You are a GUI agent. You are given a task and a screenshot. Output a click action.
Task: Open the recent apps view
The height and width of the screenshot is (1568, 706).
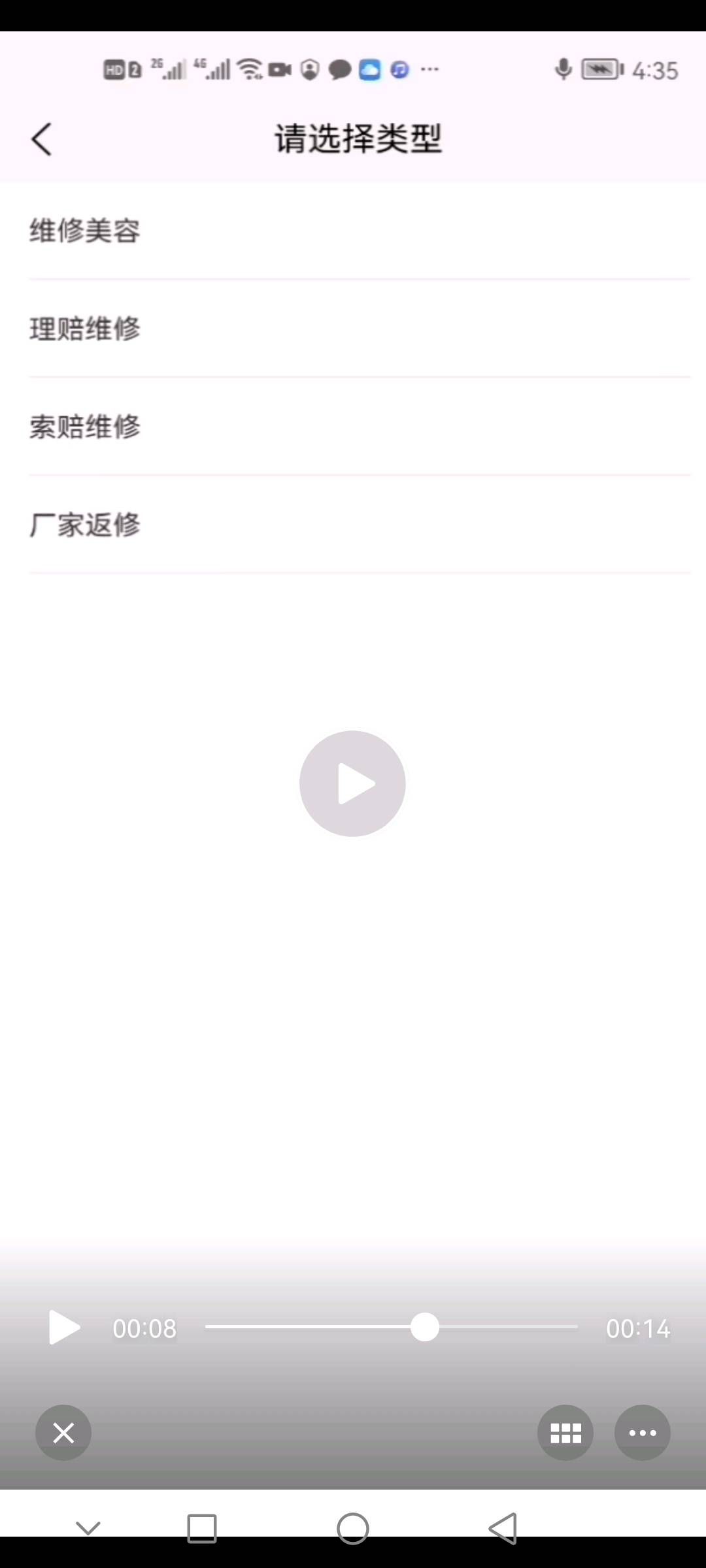pos(202,1529)
